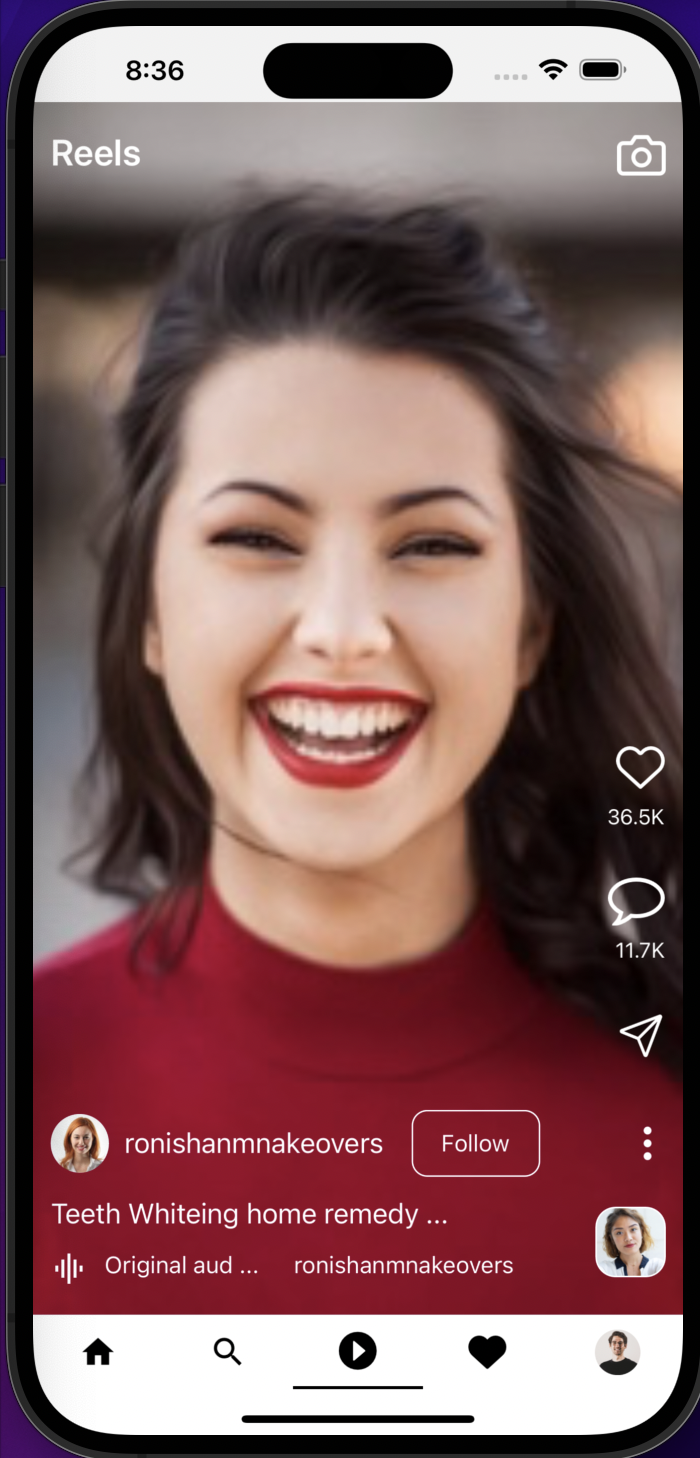Select the Reels play tab
This screenshot has width=700, height=1458.
point(358,1352)
